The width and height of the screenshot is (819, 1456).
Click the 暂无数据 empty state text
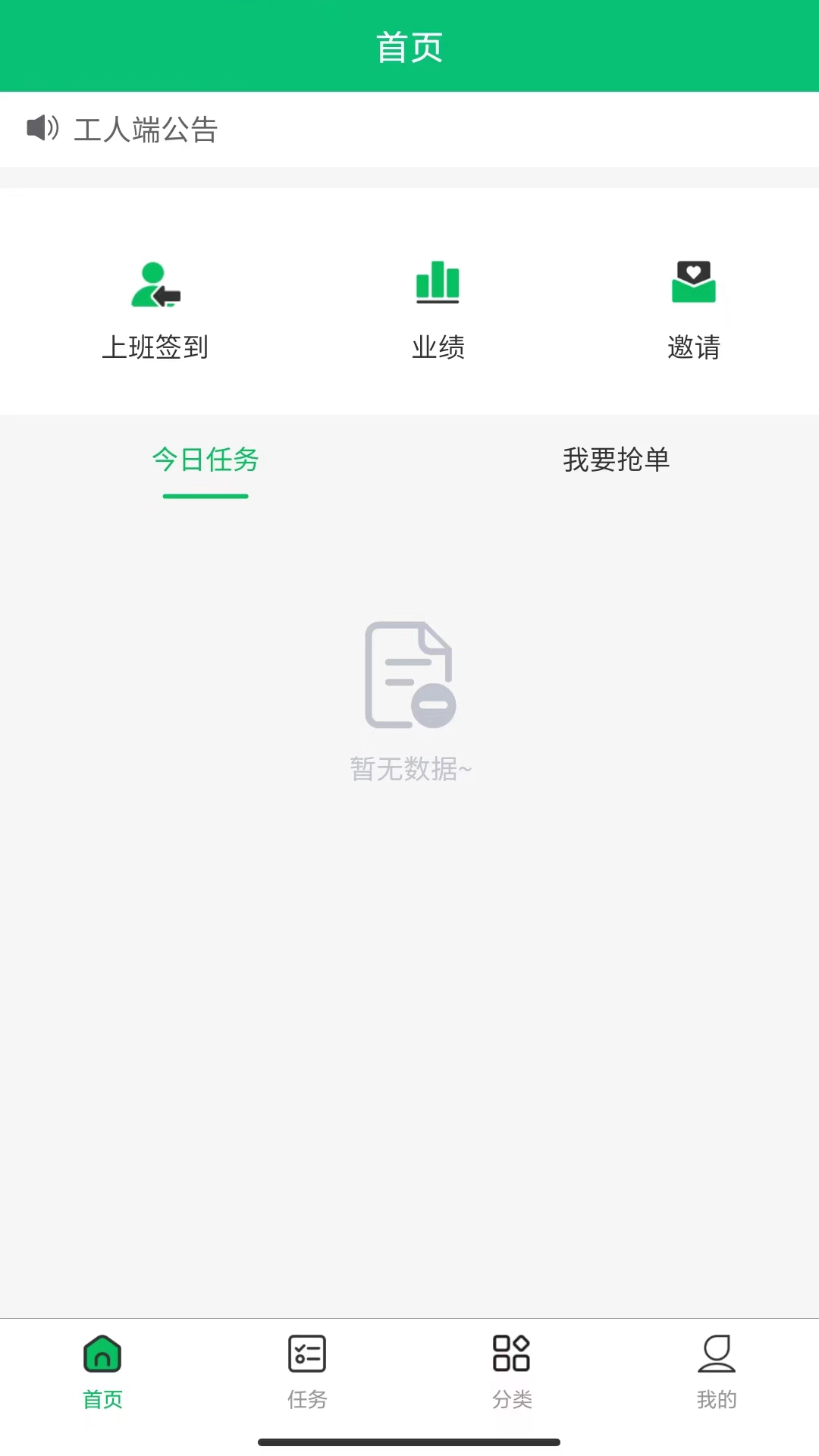409,768
